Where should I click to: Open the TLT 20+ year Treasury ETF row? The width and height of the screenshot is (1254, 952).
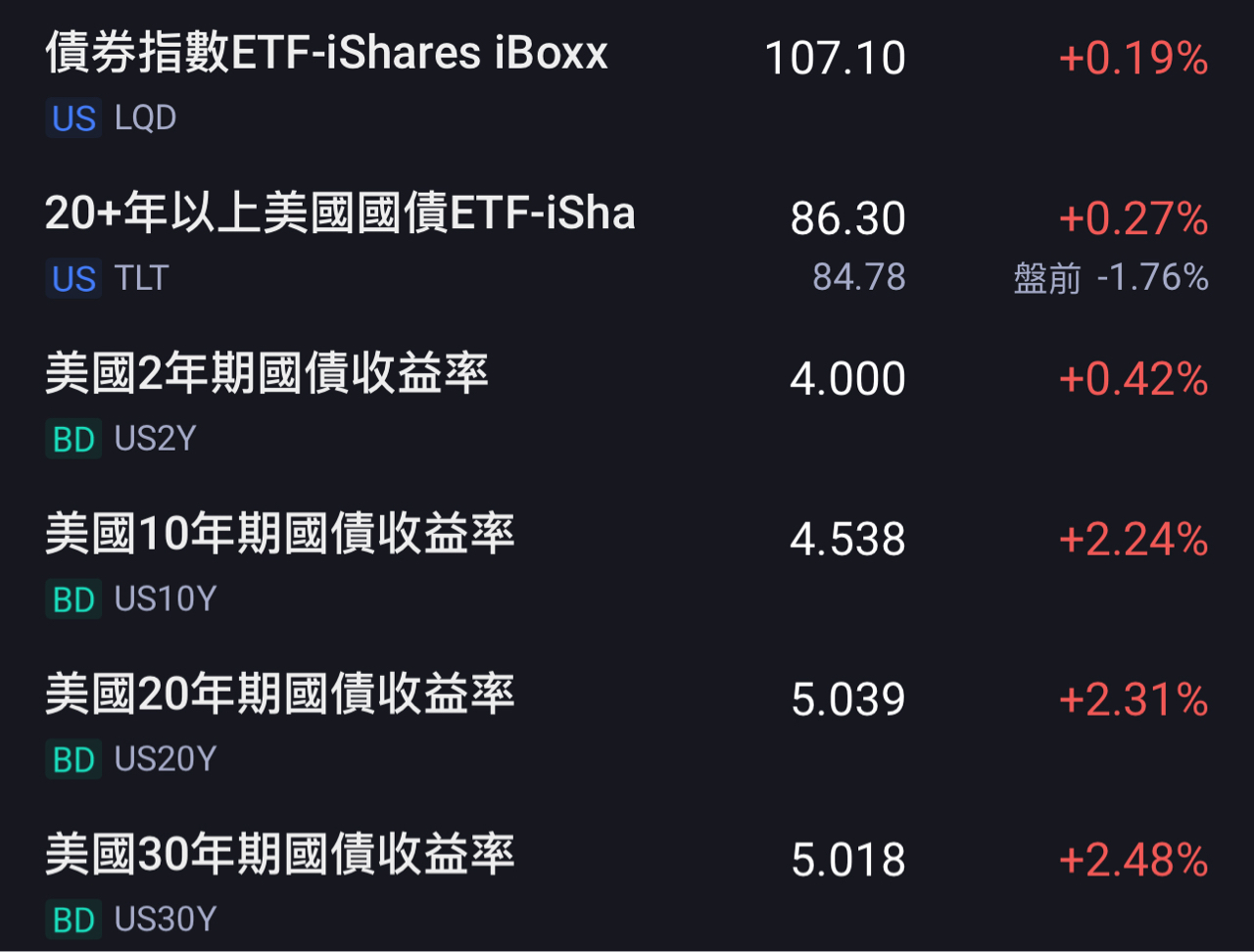point(627,243)
